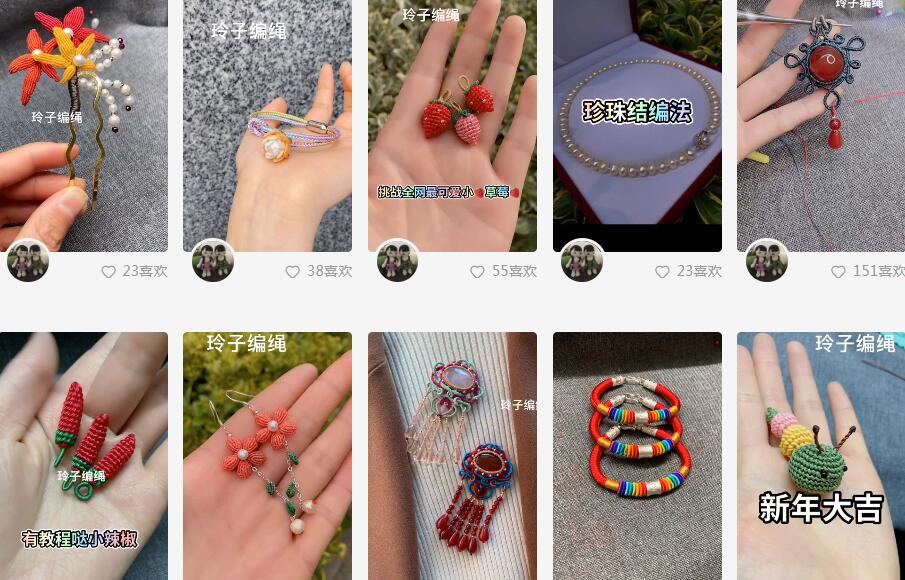The height and width of the screenshot is (580, 905).
Task: Open the coral flower earrings video
Action: pos(267,455)
